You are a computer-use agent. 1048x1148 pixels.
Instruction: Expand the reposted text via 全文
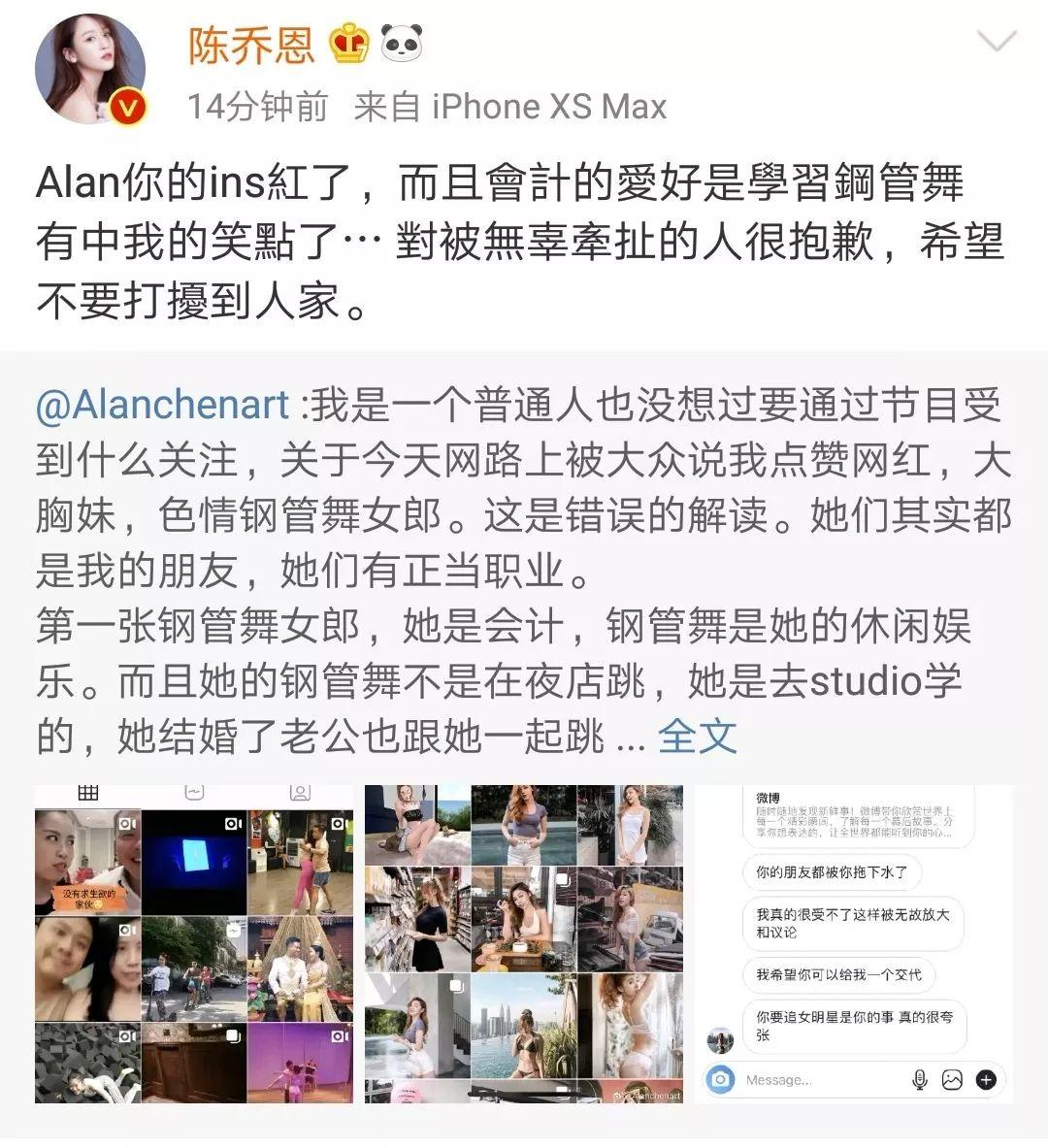697,736
